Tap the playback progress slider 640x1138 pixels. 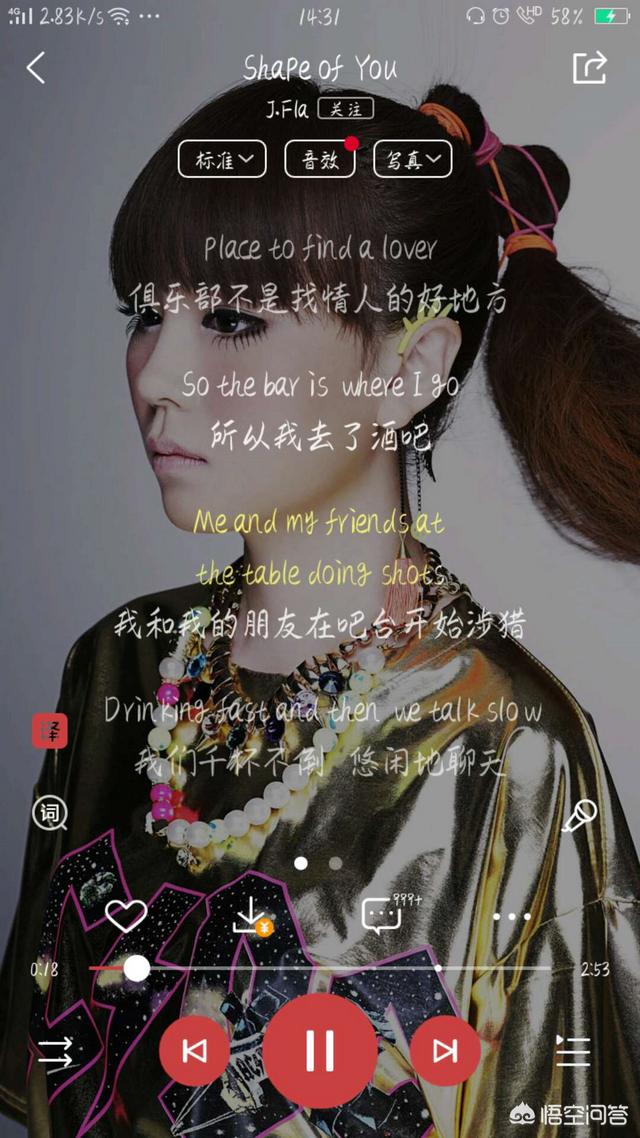320,968
